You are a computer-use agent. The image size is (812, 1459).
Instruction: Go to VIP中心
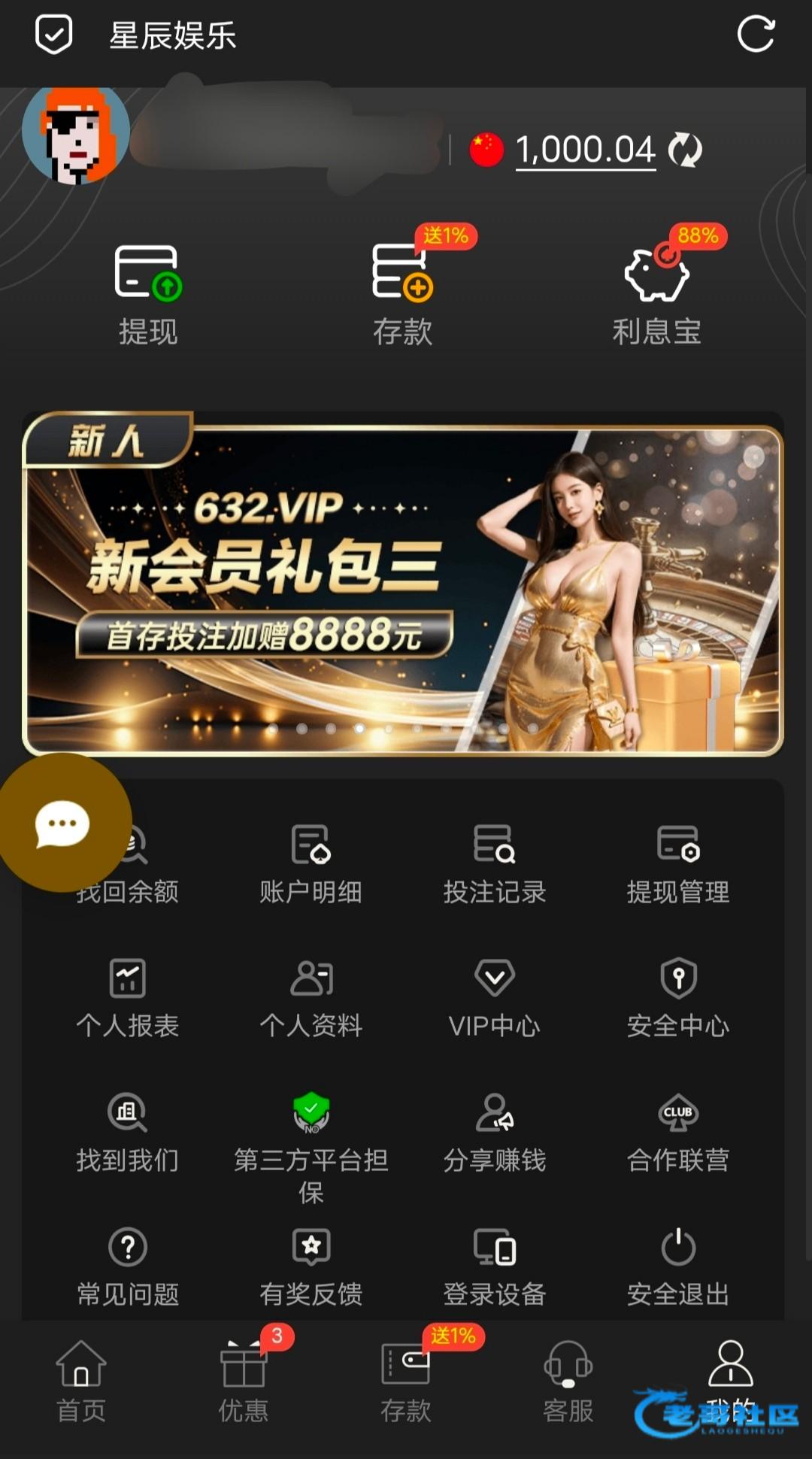point(494,997)
